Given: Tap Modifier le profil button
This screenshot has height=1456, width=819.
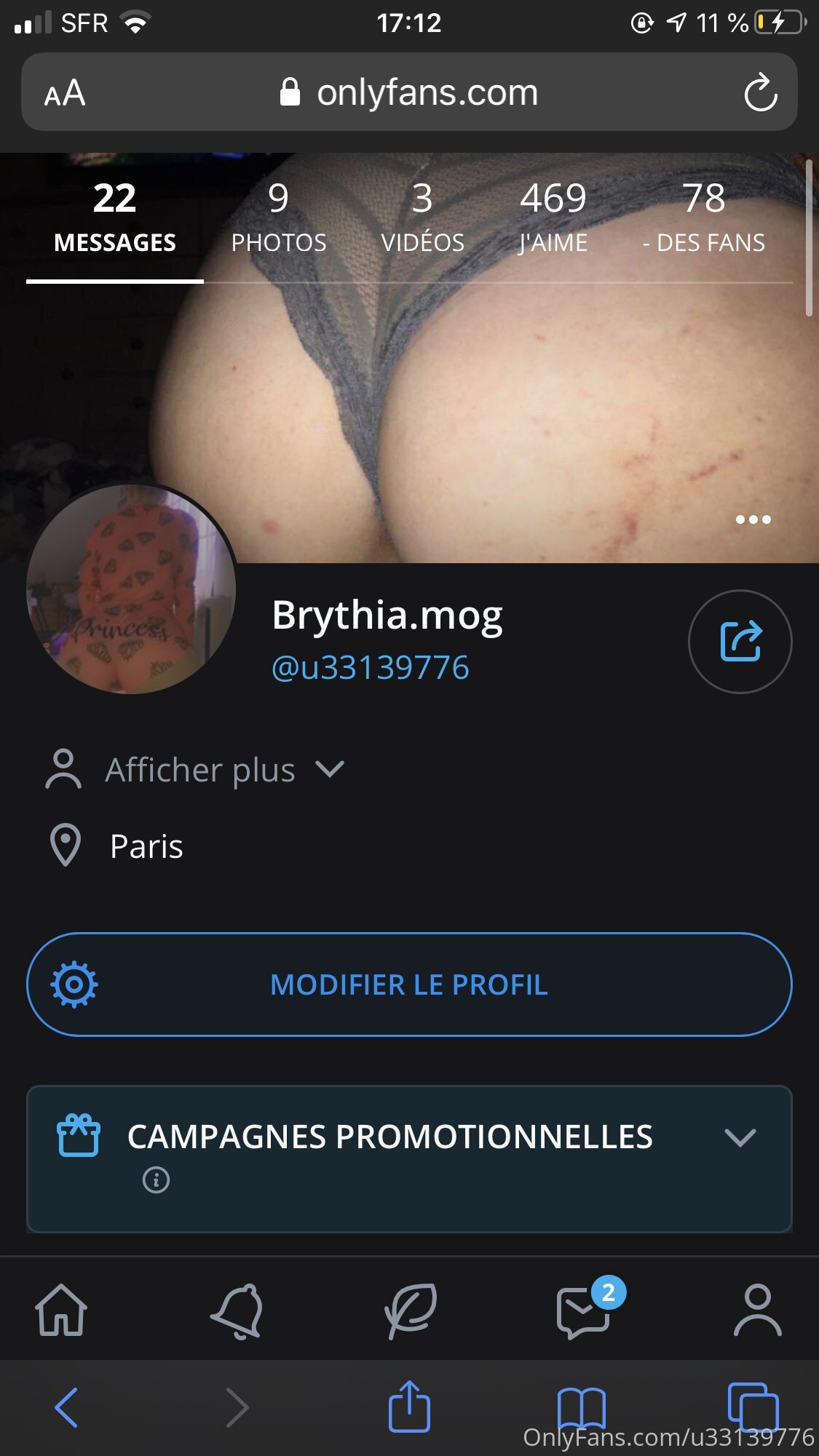Looking at the screenshot, I should (x=409, y=984).
